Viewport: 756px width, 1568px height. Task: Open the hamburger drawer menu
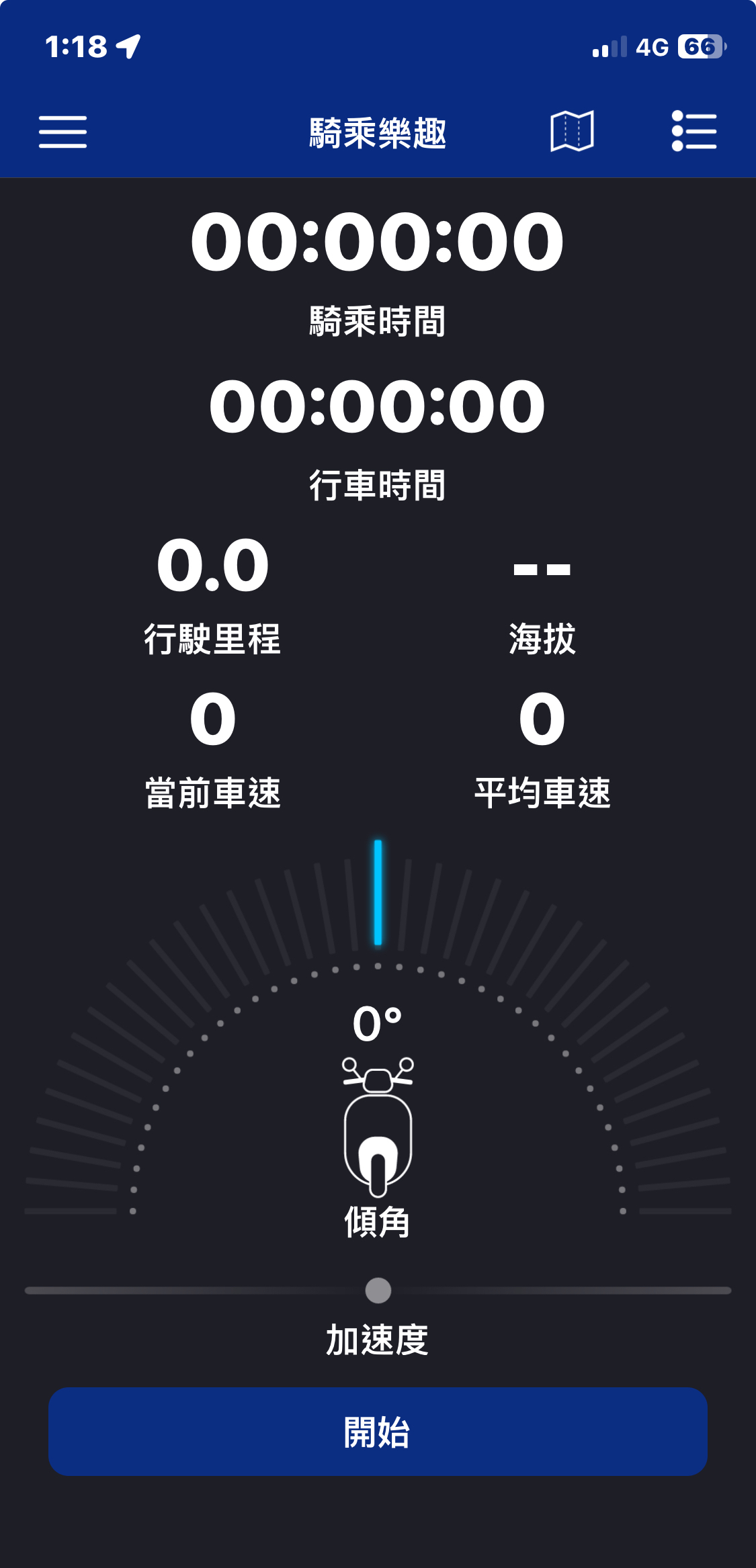click(62, 132)
